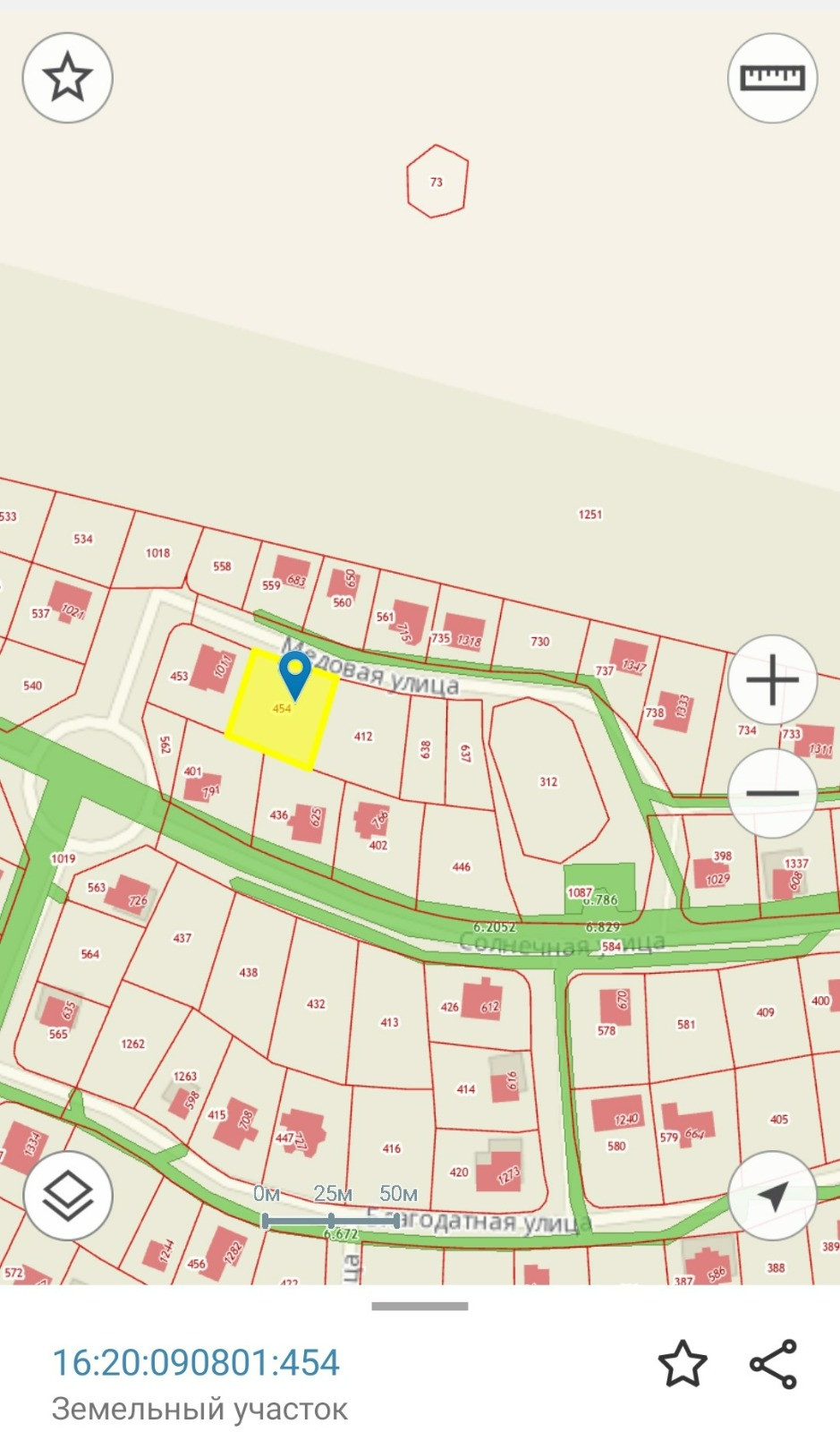
Task: Add parcel 16:20:090801:454 to favorites
Action: pyautogui.click(x=683, y=1363)
